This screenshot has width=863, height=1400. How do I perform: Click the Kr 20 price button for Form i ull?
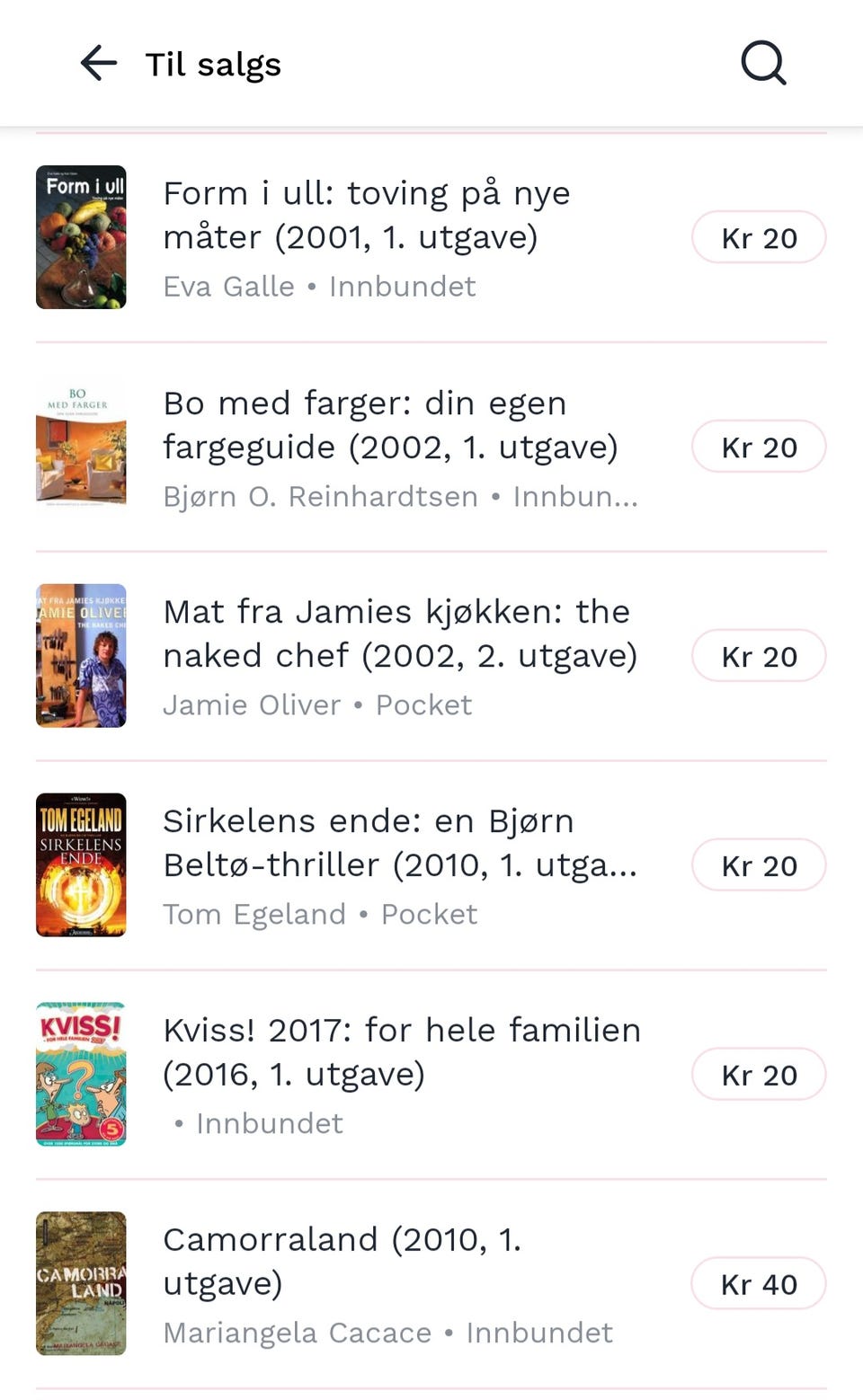759,237
